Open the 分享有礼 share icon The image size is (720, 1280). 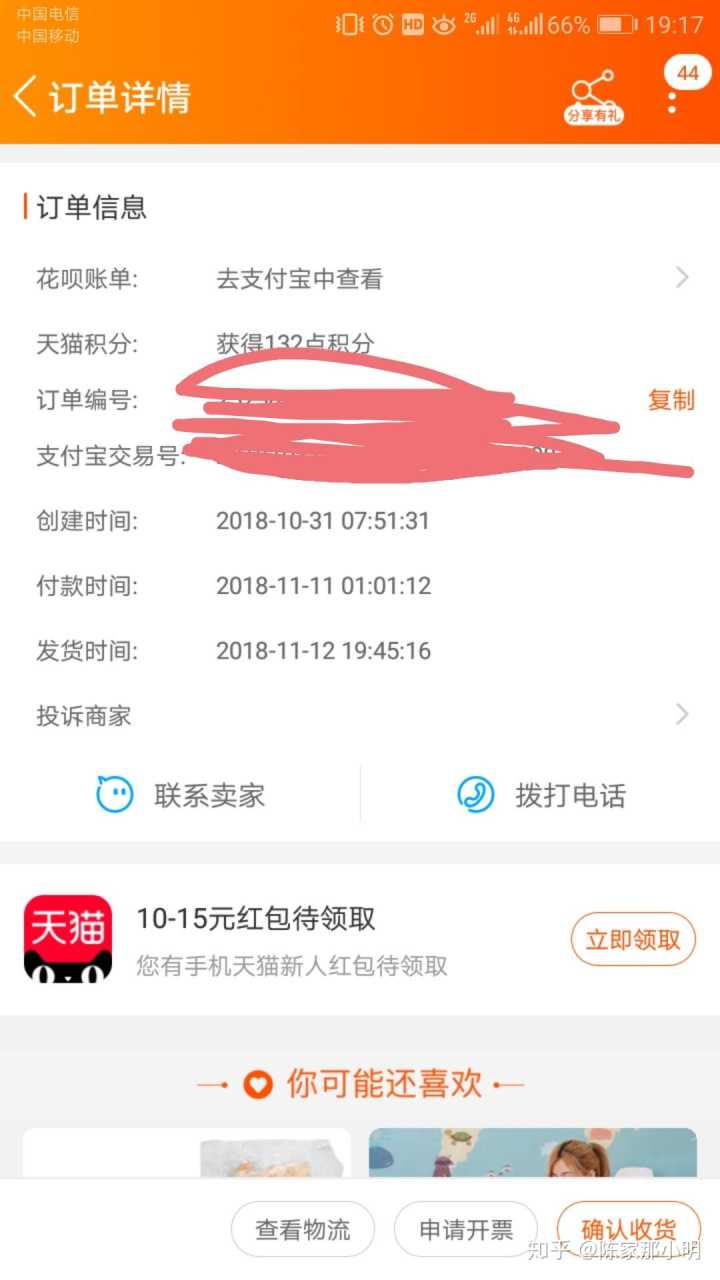(x=594, y=97)
